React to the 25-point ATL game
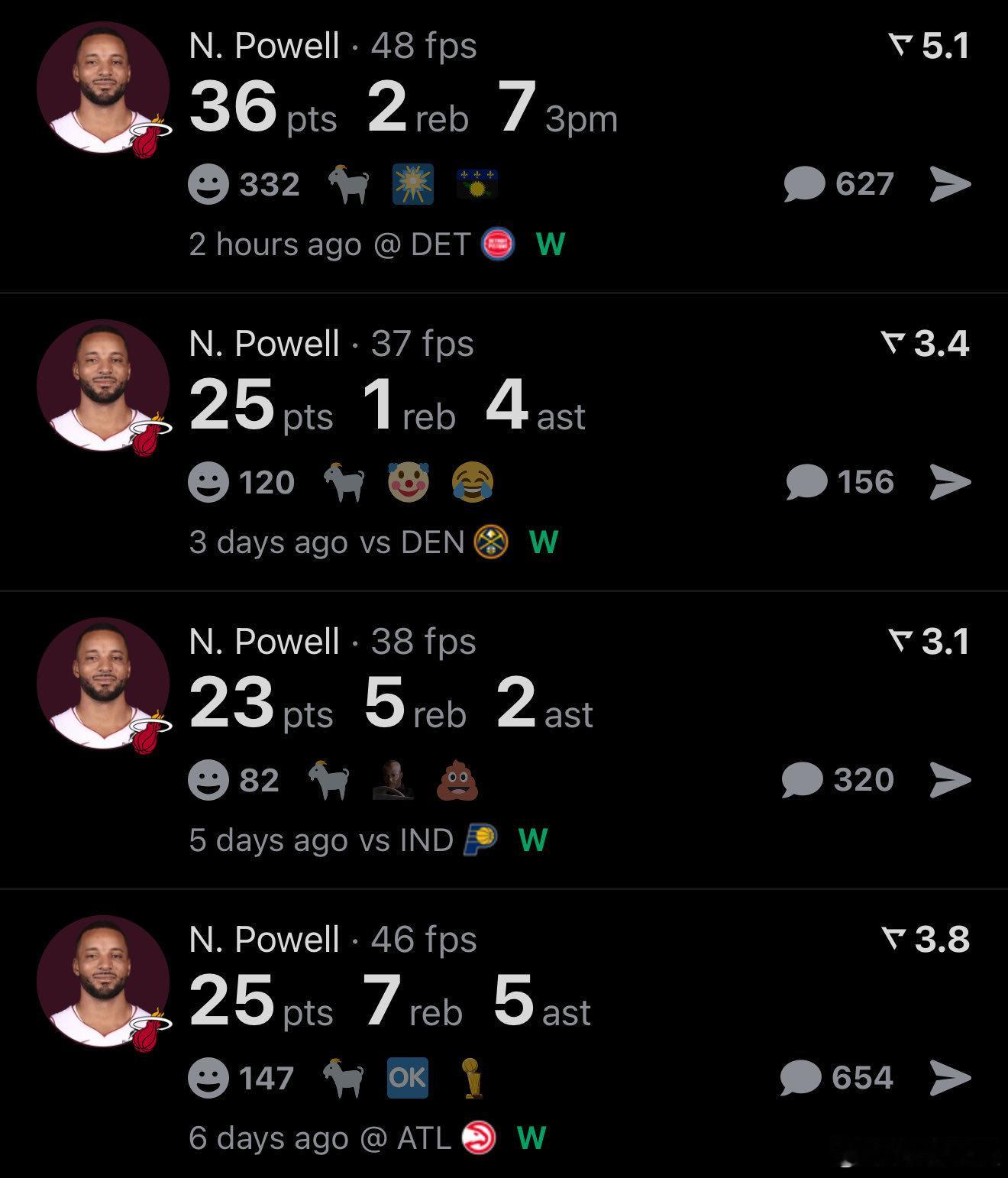 tap(208, 1079)
